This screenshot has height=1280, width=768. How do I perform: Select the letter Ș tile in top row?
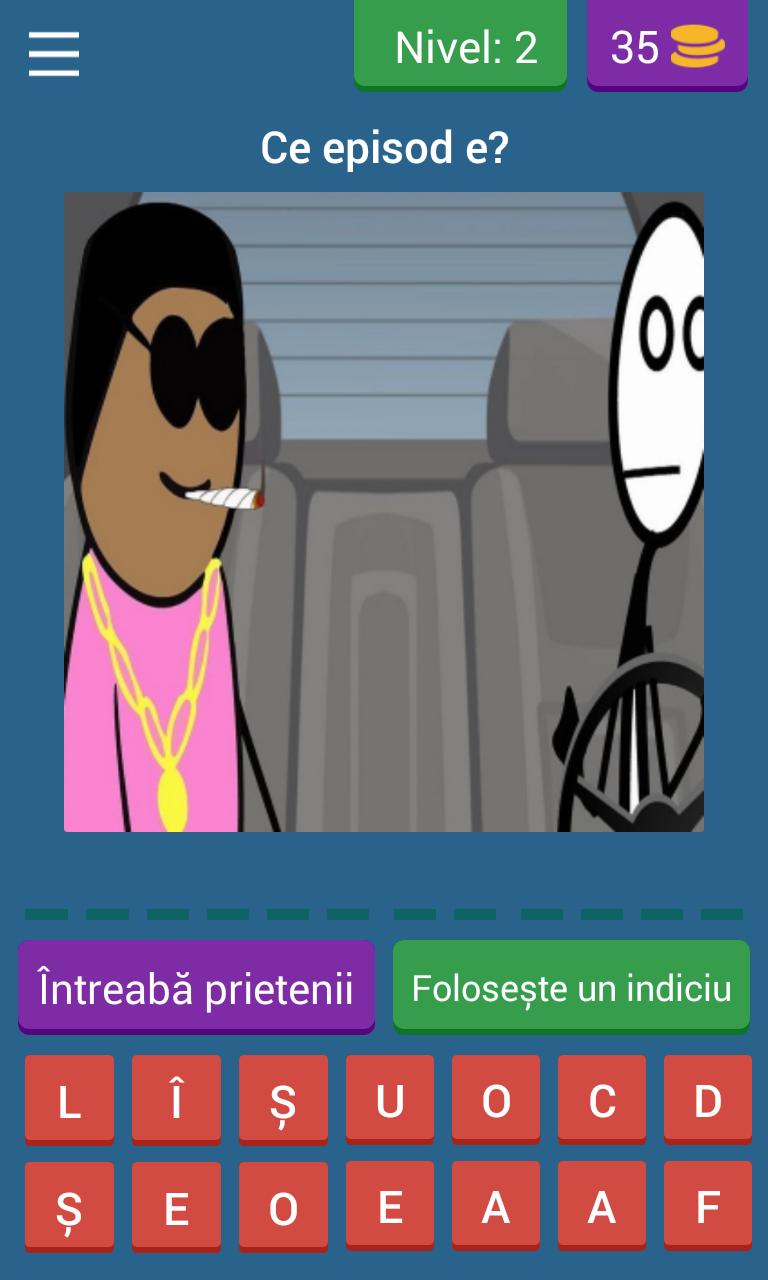click(283, 1098)
